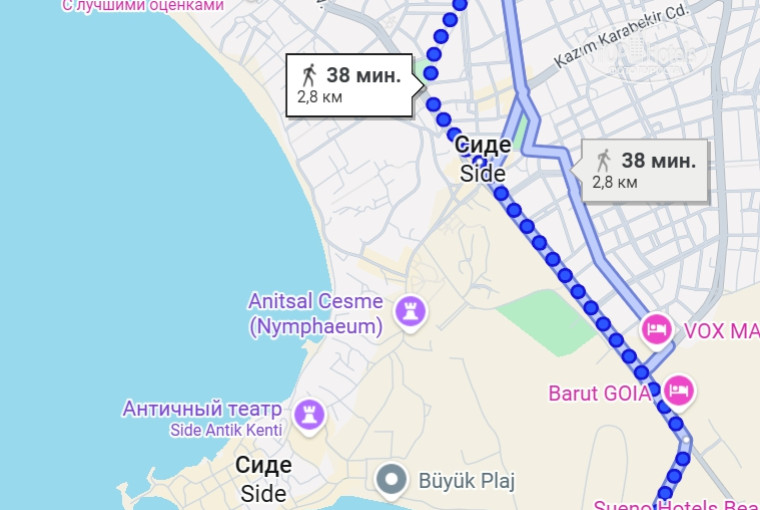The width and height of the screenshot is (760, 510).
Task: Open the VOX MA hotel pin
Action: pyautogui.click(x=657, y=329)
